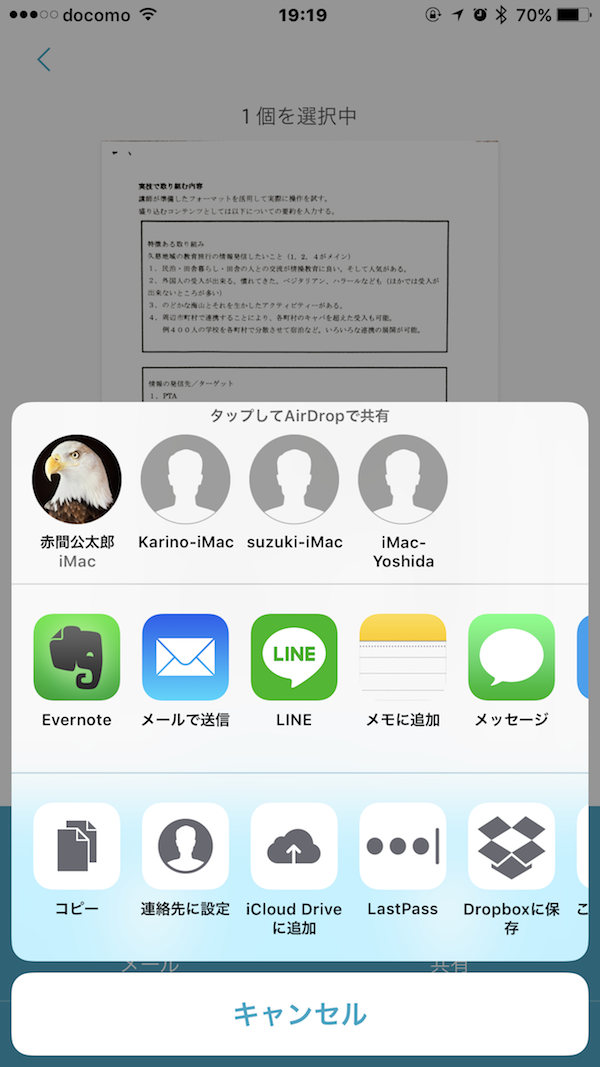Save to Dropbox with Dropboxに保存
Screen dimensions: 600x1067
(x=511, y=846)
